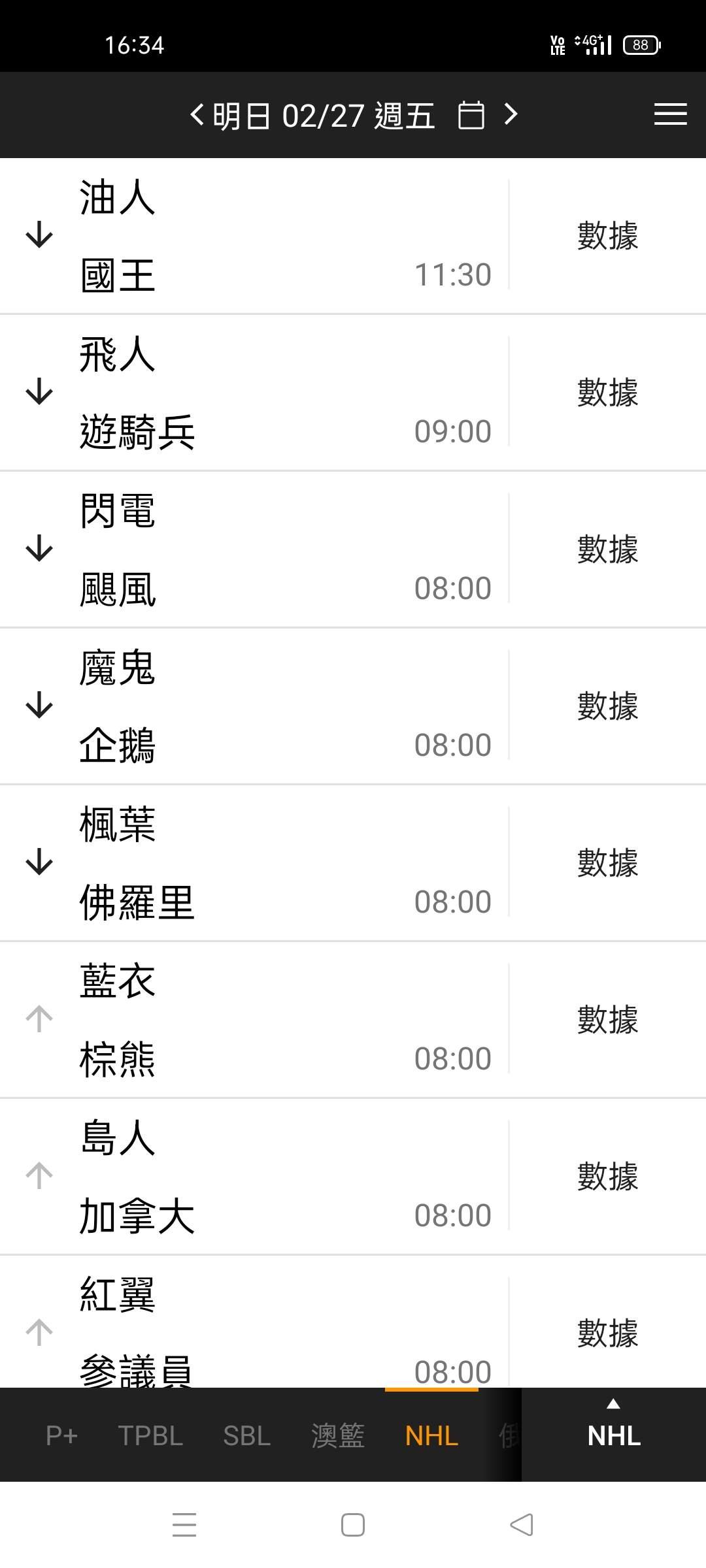Go to the next day
Image resolution: width=706 pixels, height=1568 pixels.
coord(511,115)
